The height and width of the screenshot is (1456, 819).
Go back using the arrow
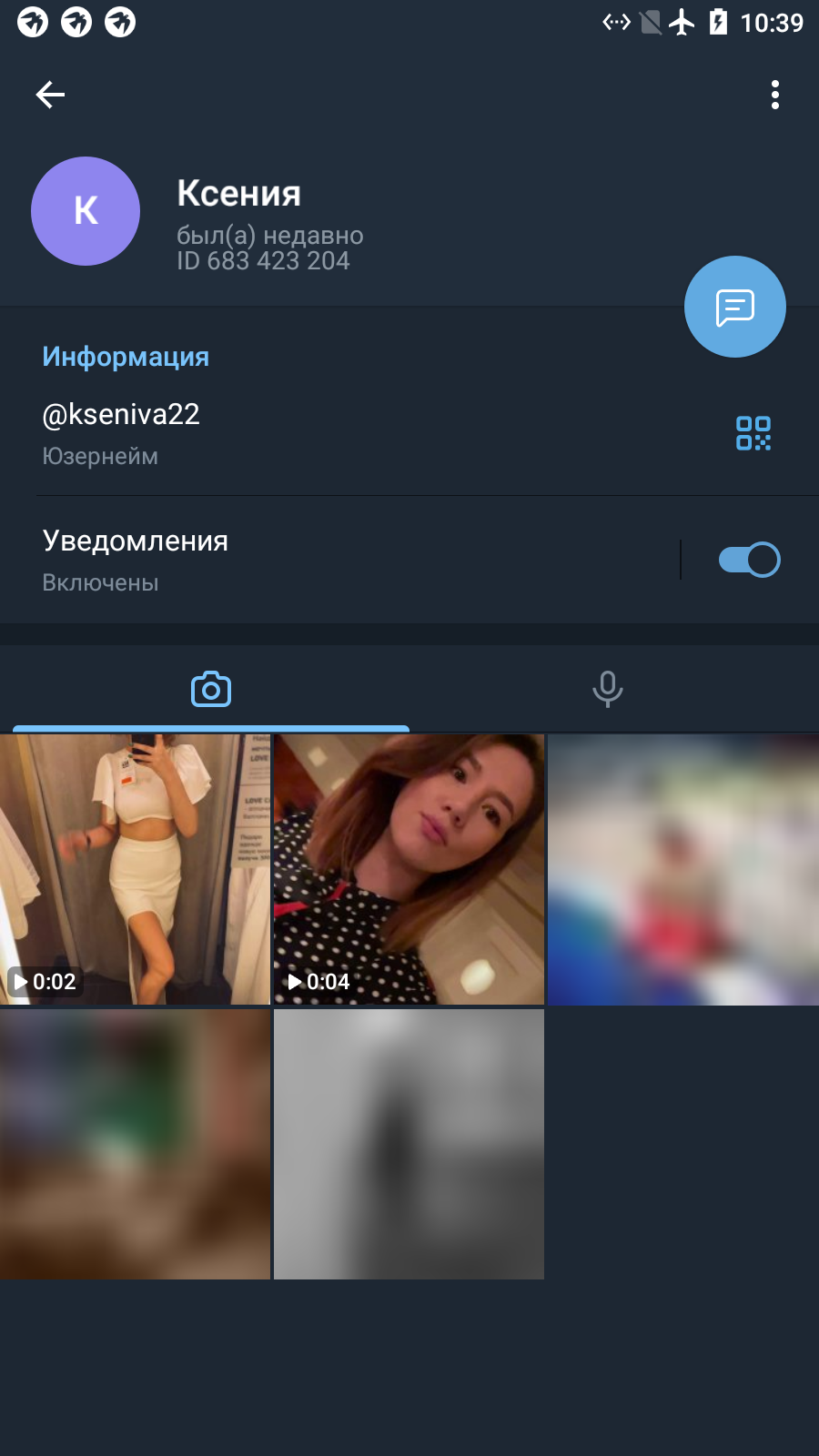pyautogui.click(x=50, y=95)
